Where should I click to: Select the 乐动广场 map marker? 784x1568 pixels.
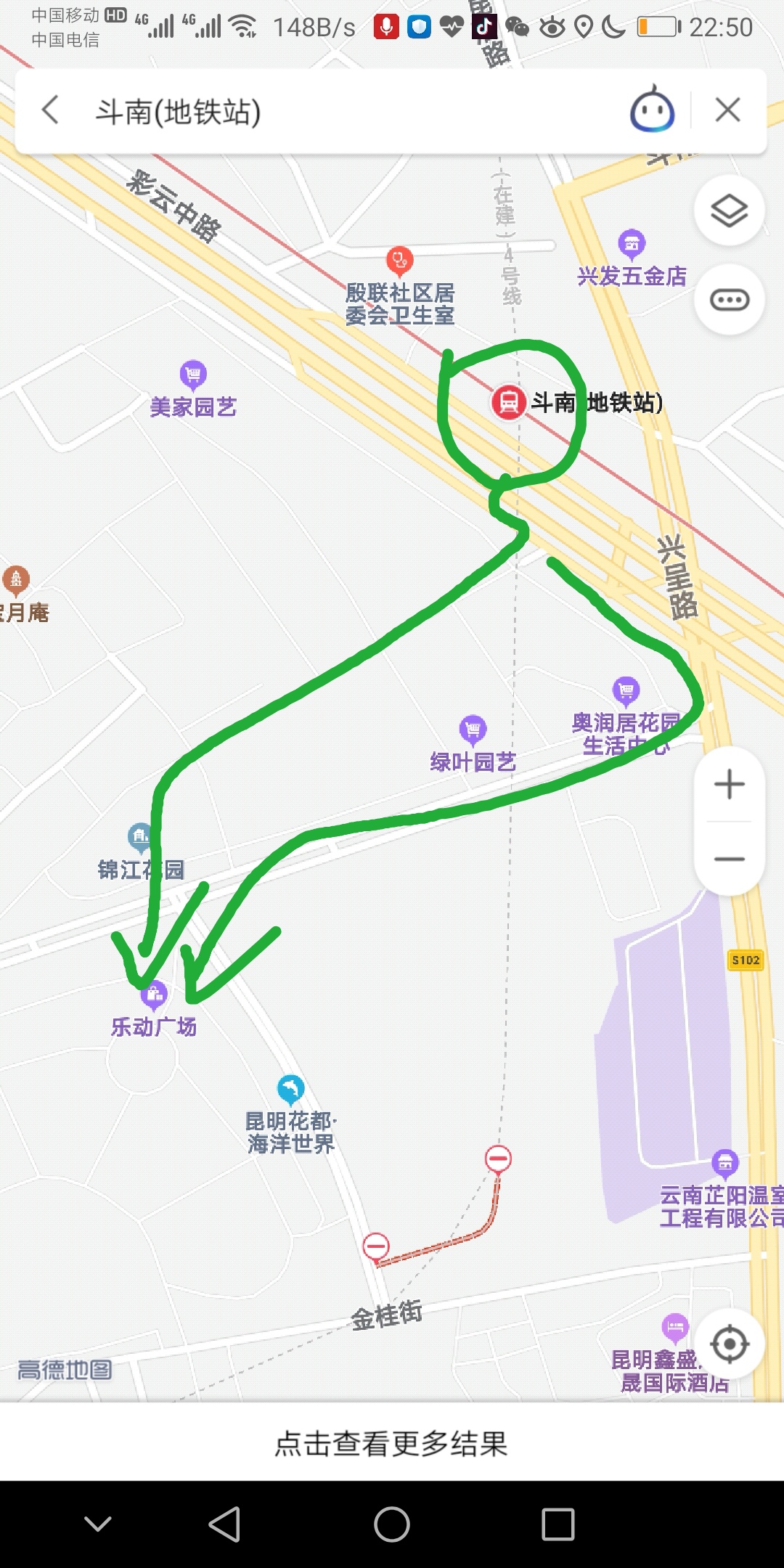click(x=154, y=995)
